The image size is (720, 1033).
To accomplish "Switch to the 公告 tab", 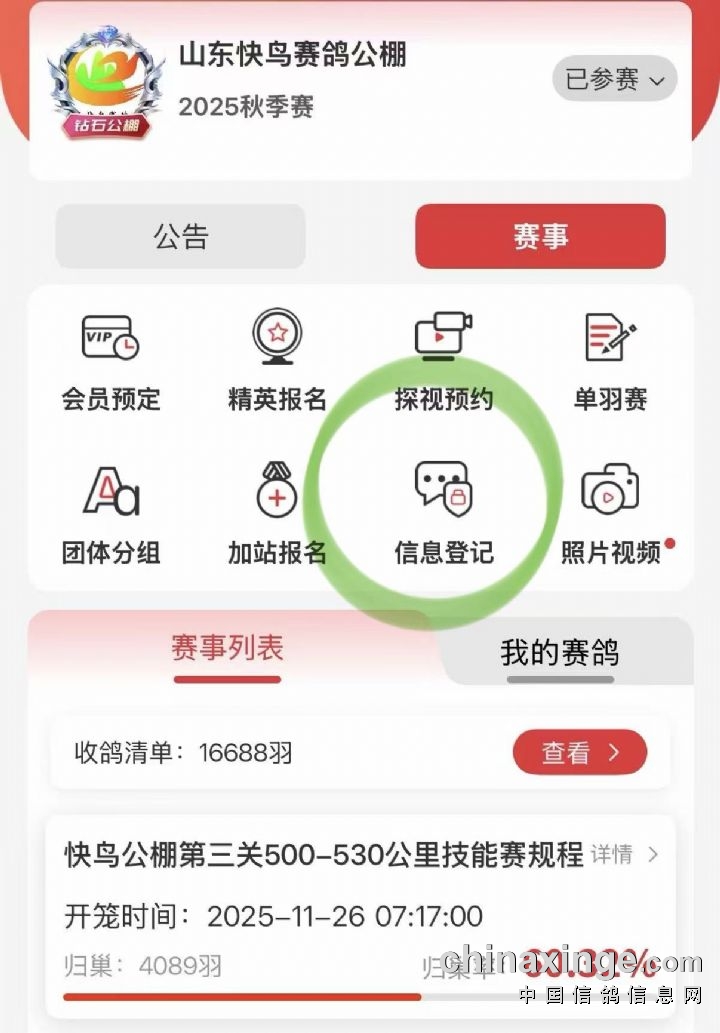I will point(181,237).
